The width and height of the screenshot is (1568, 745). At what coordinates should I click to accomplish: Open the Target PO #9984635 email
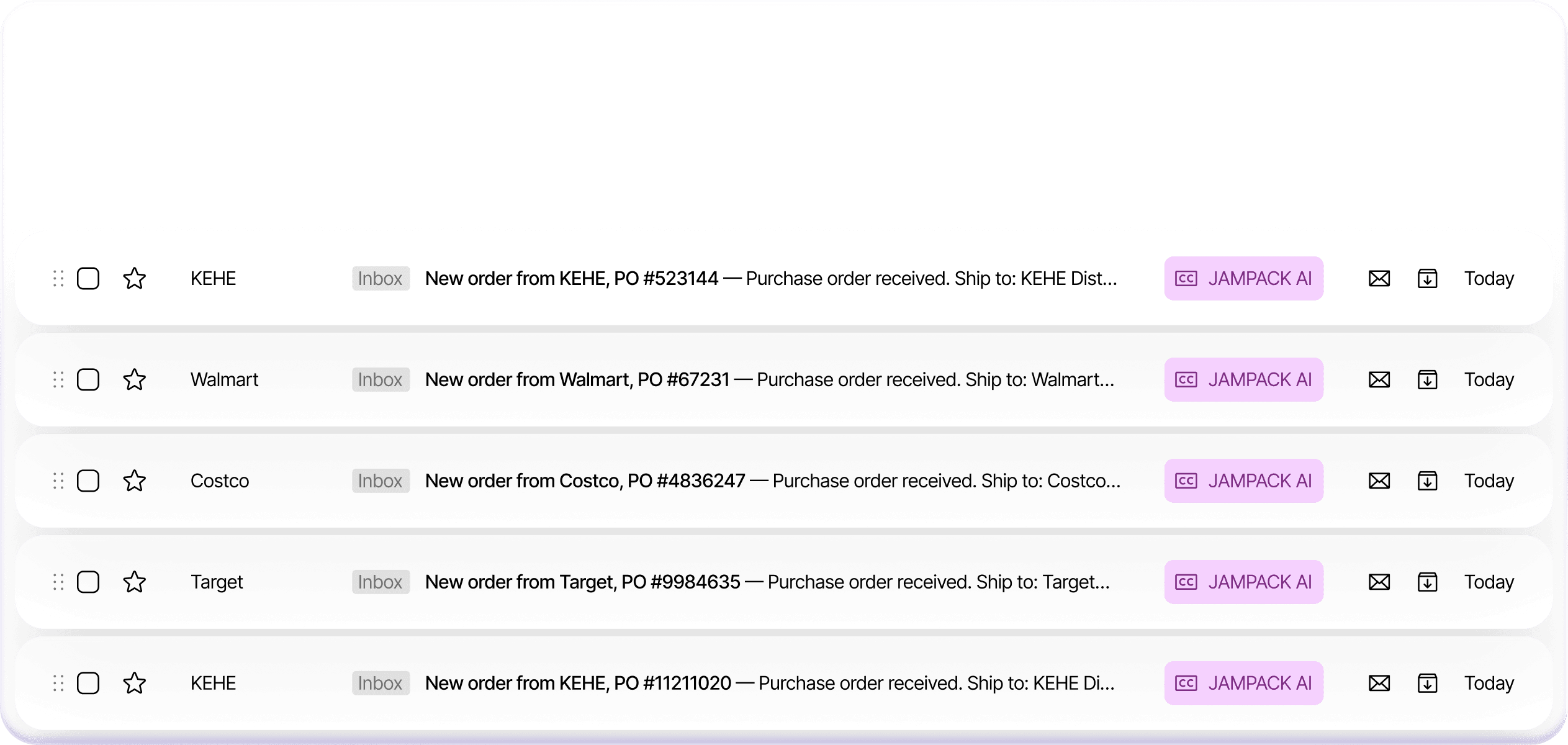[x=767, y=582]
